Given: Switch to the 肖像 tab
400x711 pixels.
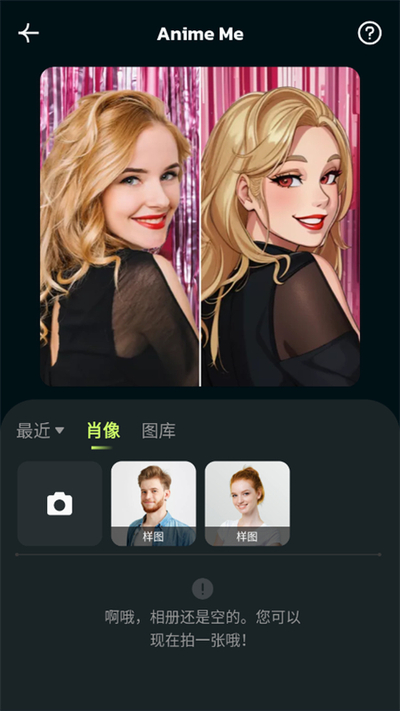Looking at the screenshot, I should (103, 431).
